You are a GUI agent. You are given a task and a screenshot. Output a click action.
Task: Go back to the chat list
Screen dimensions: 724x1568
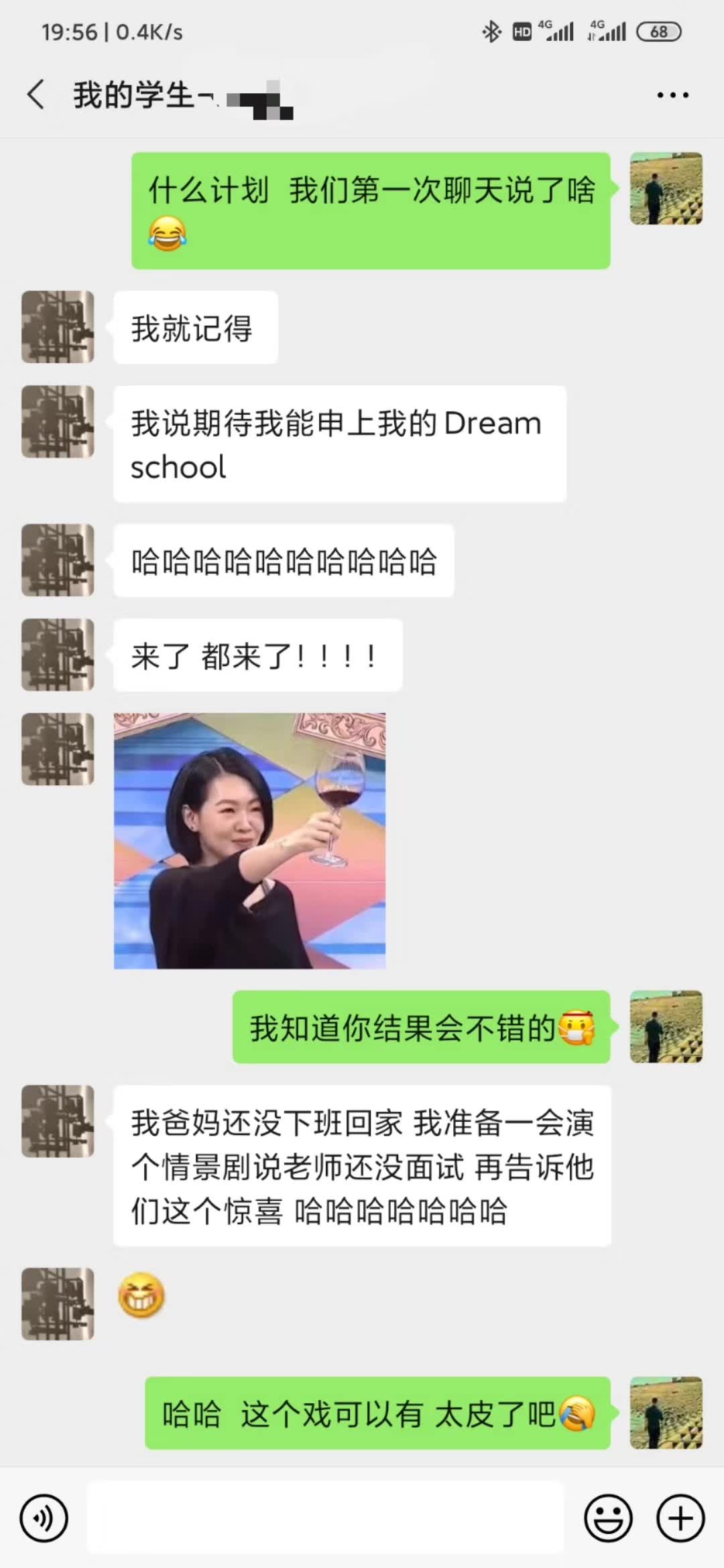click(36, 94)
